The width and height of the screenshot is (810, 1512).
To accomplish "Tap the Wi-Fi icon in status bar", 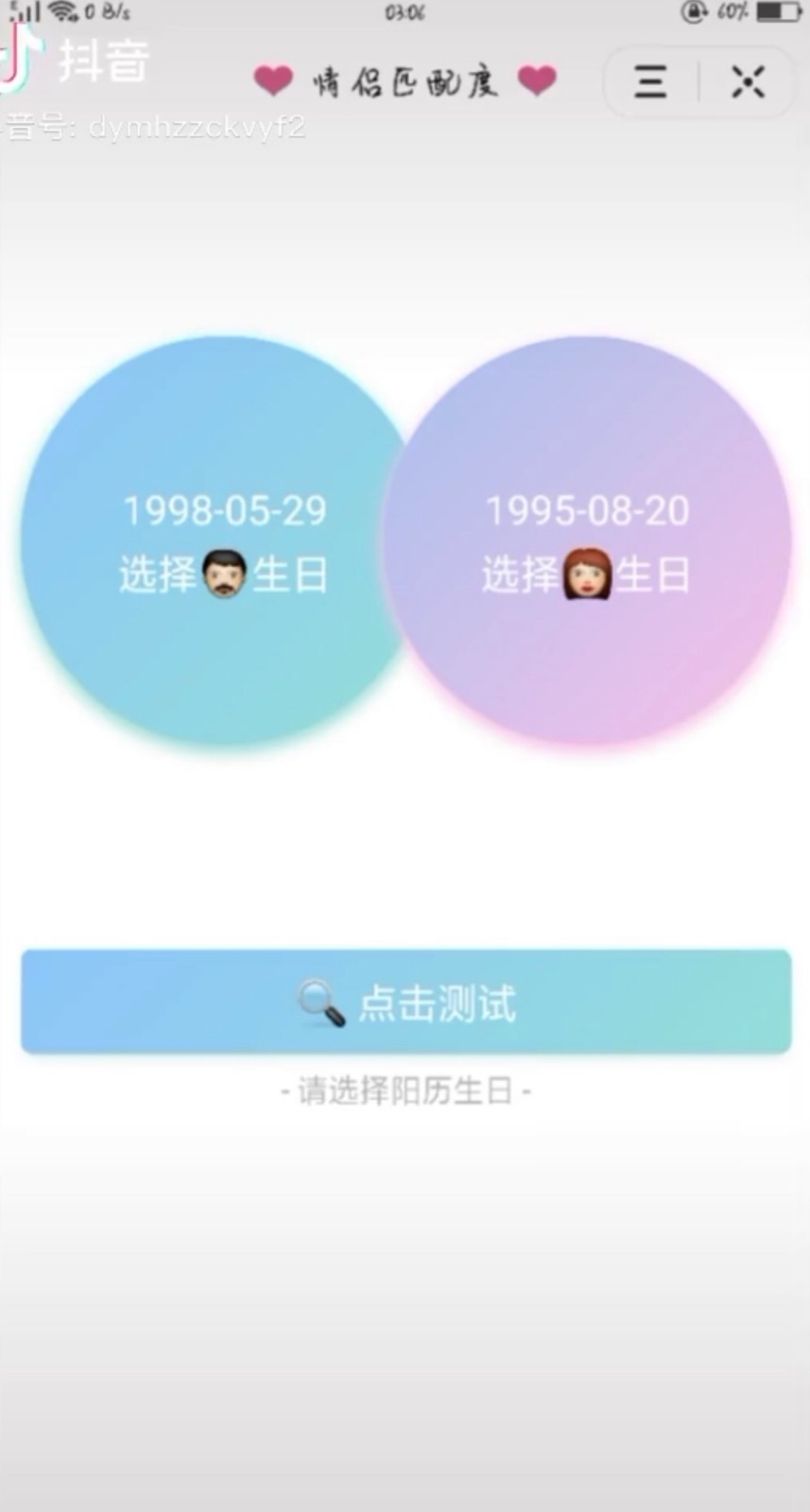I will [64, 12].
